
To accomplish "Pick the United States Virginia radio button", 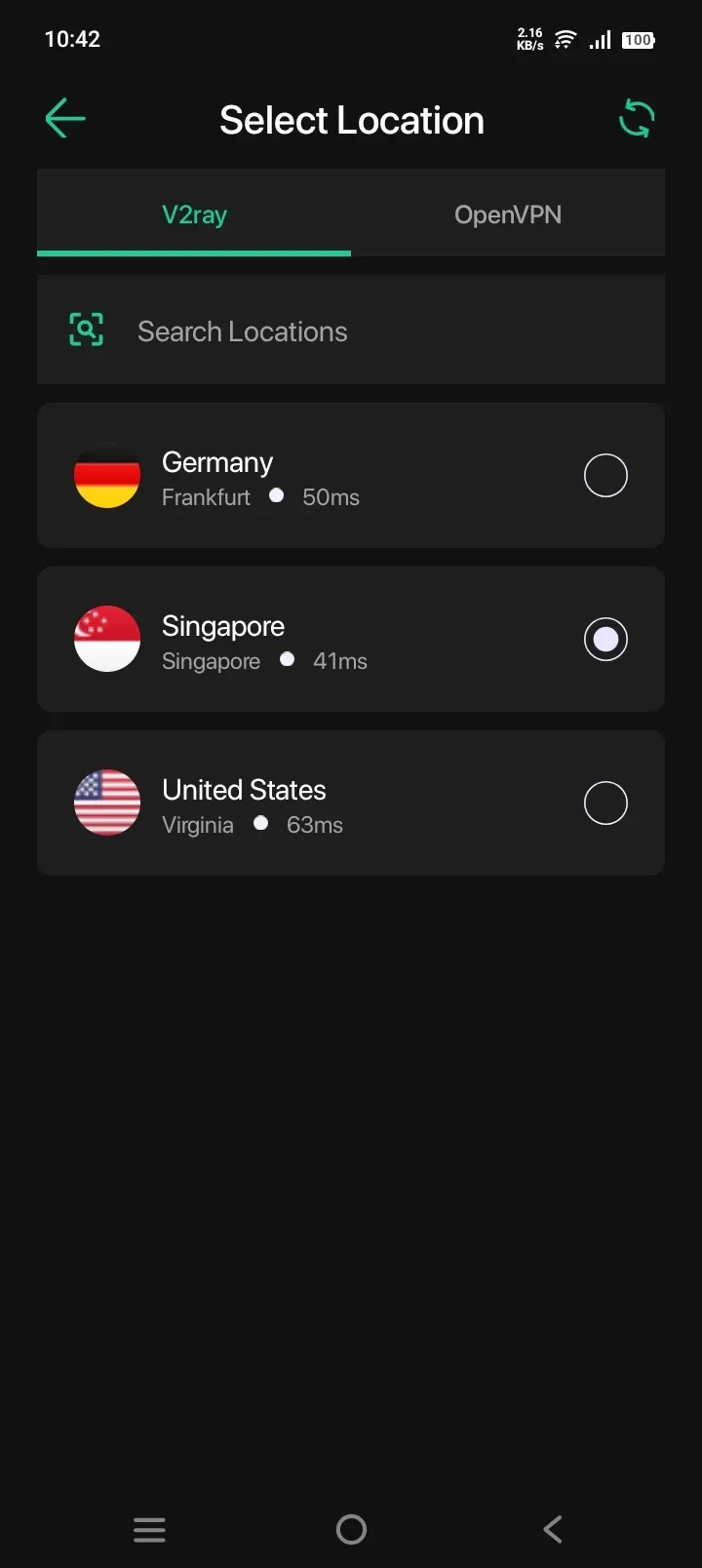I will (605, 804).
